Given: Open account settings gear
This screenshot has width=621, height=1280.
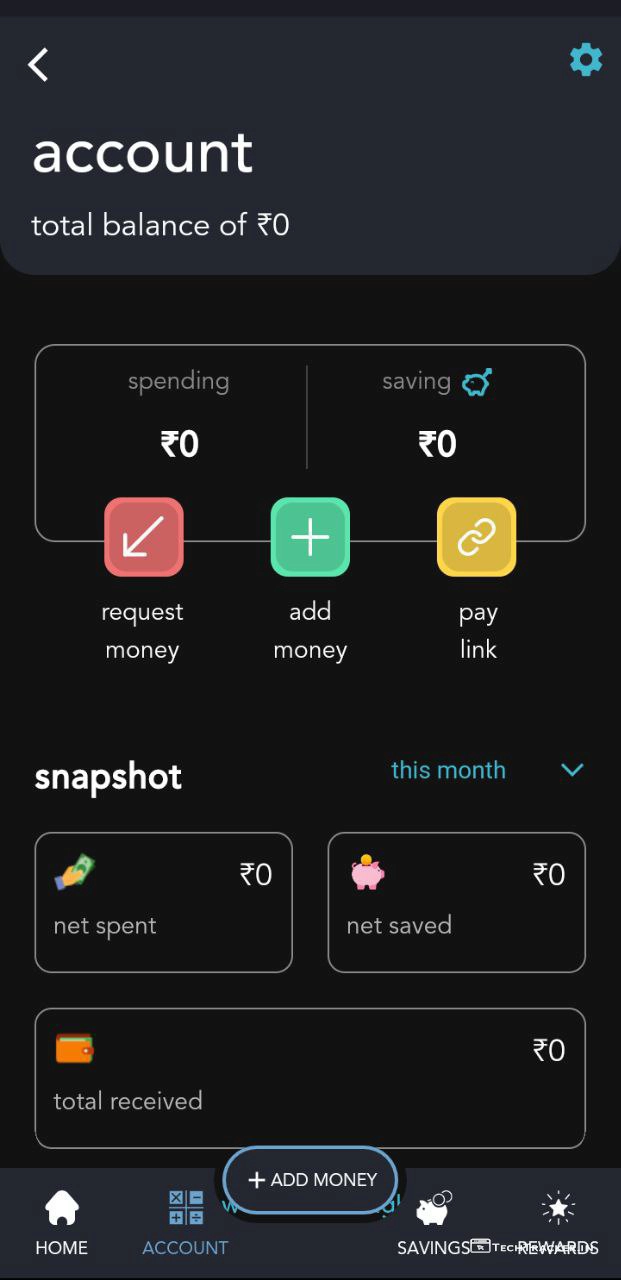Looking at the screenshot, I should pos(586,60).
